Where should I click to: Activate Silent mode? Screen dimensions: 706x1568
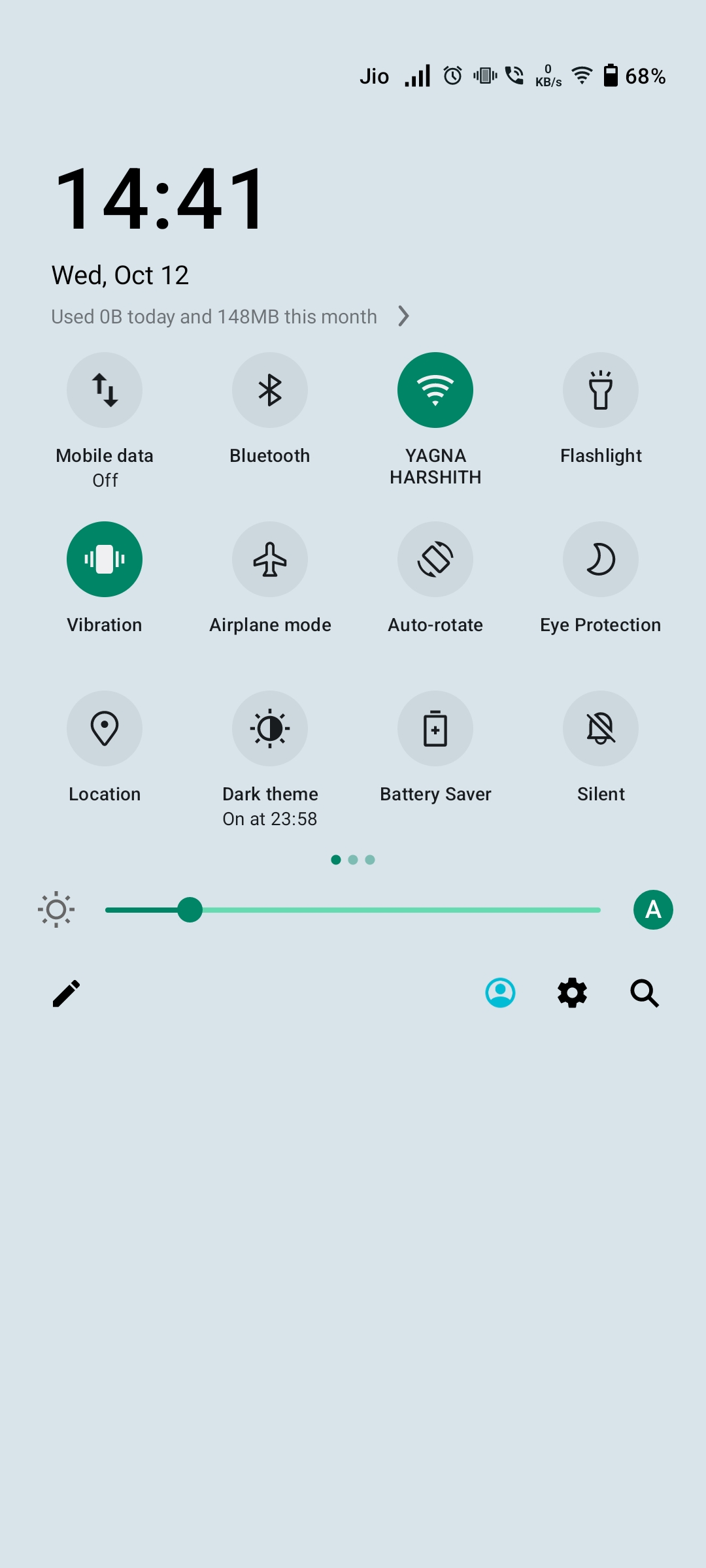601,728
